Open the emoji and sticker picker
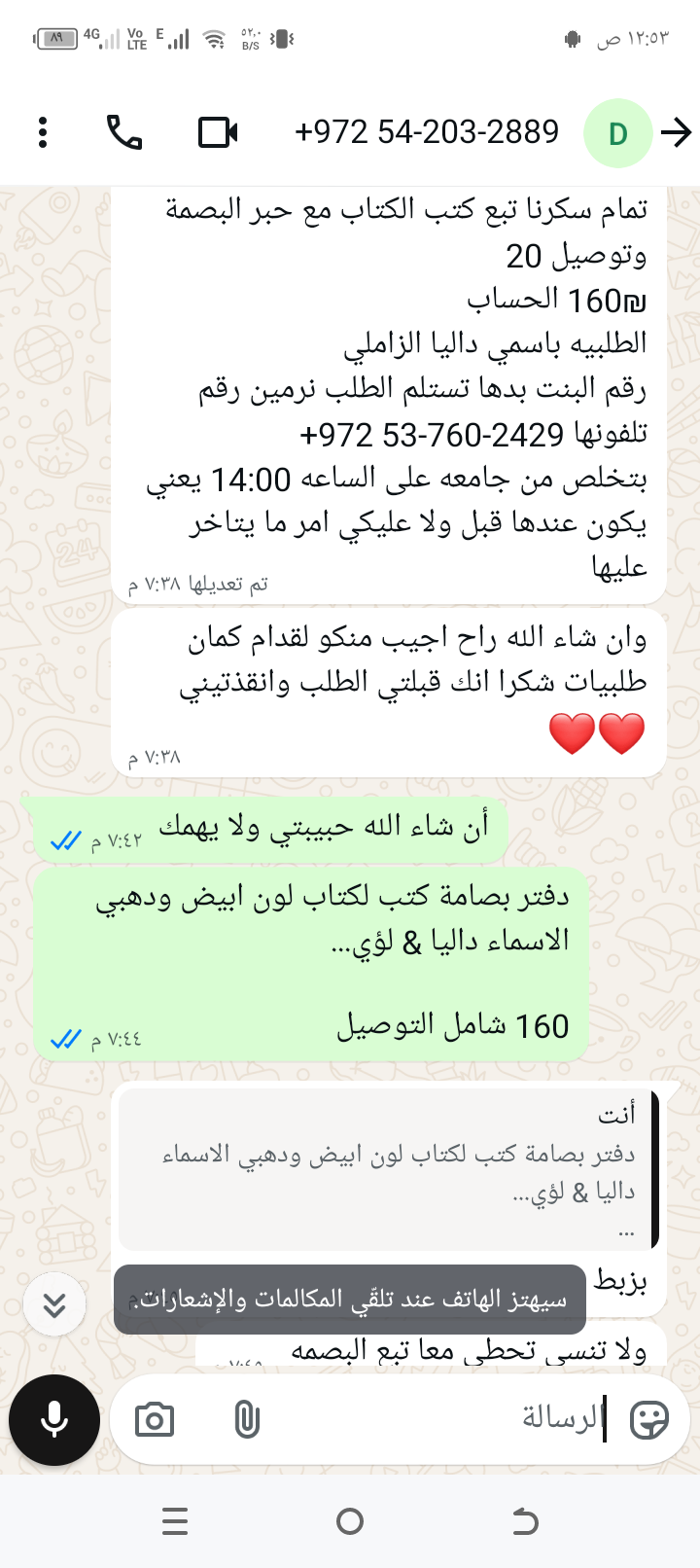The width and height of the screenshot is (700, 1568). tap(649, 1420)
